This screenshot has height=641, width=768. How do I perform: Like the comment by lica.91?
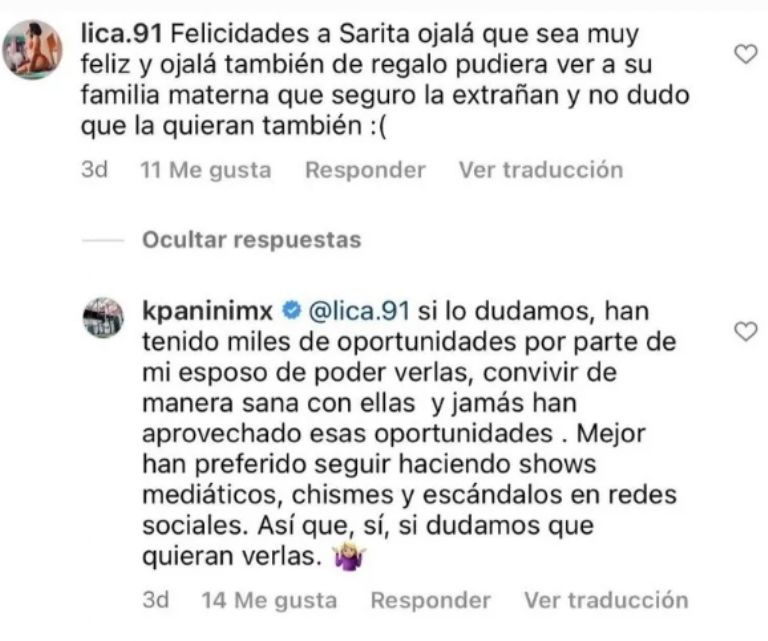(x=745, y=55)
